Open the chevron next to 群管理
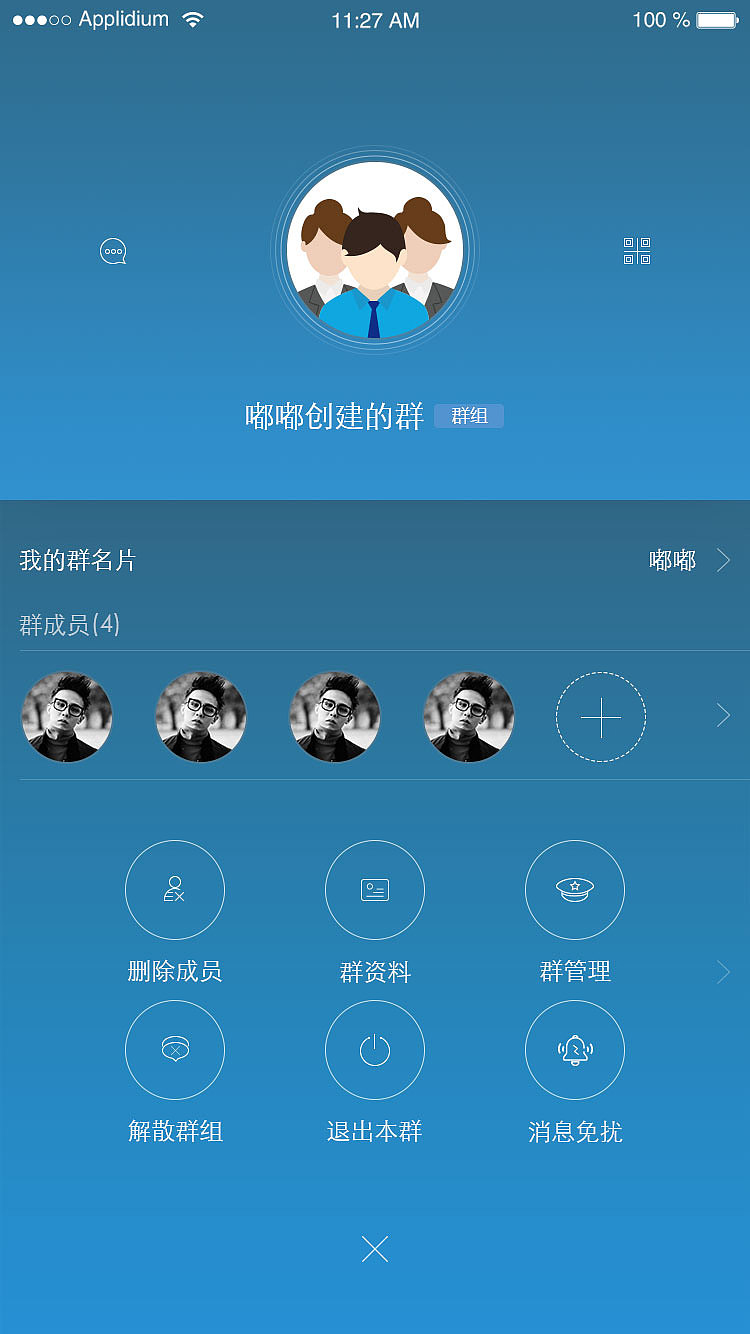 point(723,971)
